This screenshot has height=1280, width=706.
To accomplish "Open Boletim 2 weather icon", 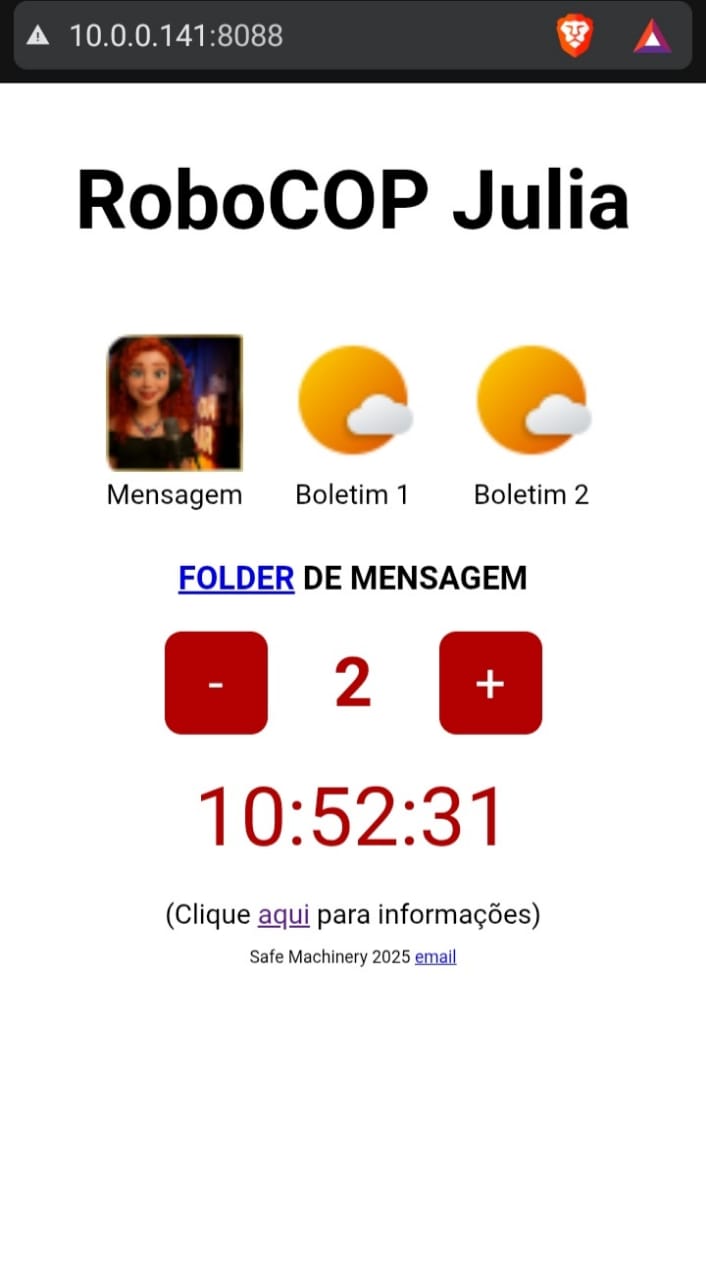I will [532, 400].
